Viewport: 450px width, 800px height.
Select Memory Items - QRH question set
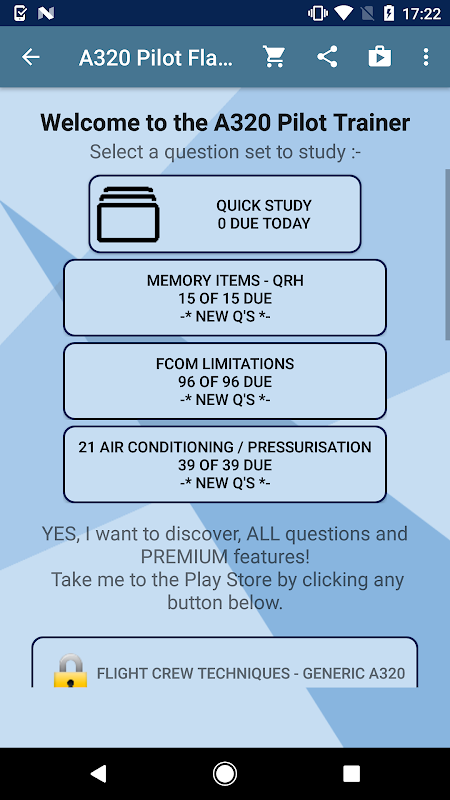[225, 298]
